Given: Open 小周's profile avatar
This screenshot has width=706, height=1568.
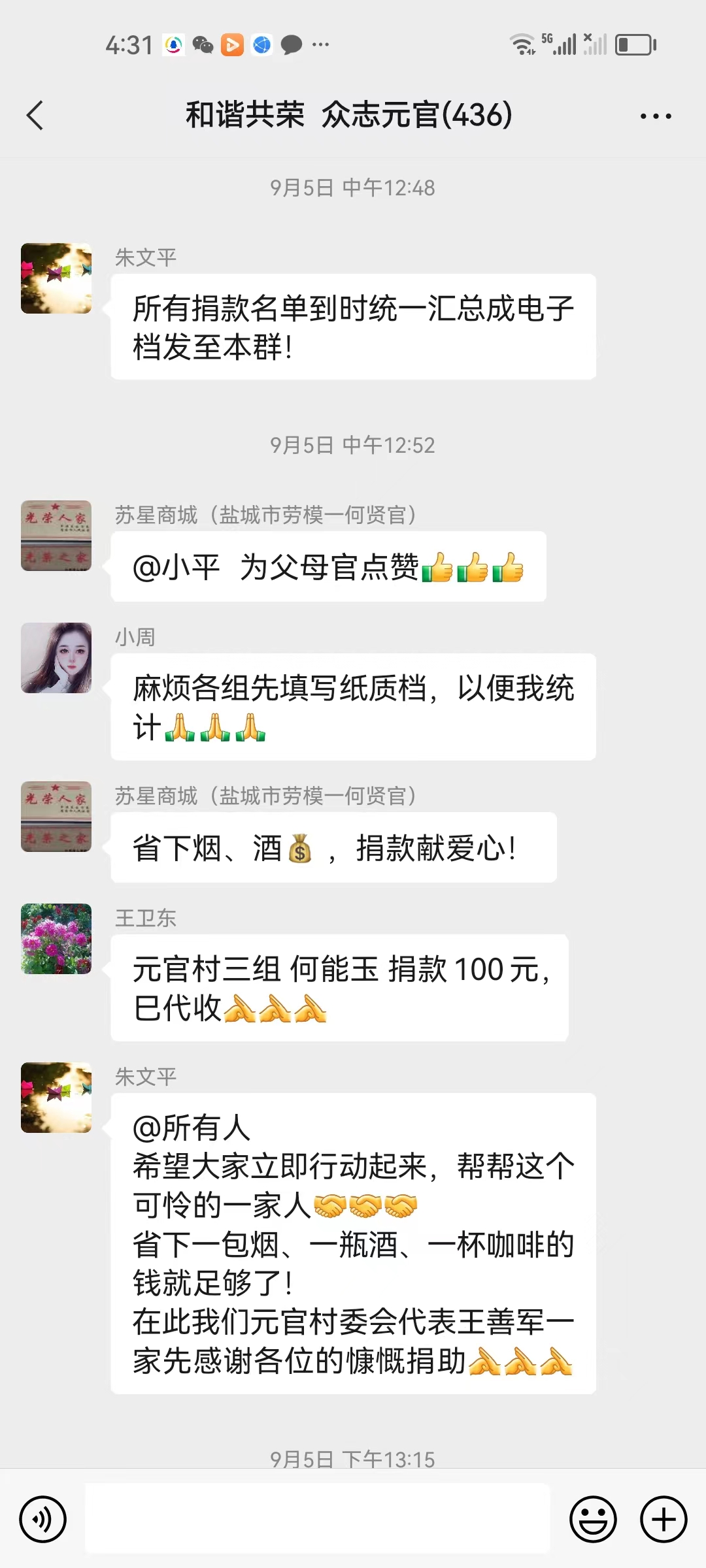Looking at the screenshot, I should [56, 658].
